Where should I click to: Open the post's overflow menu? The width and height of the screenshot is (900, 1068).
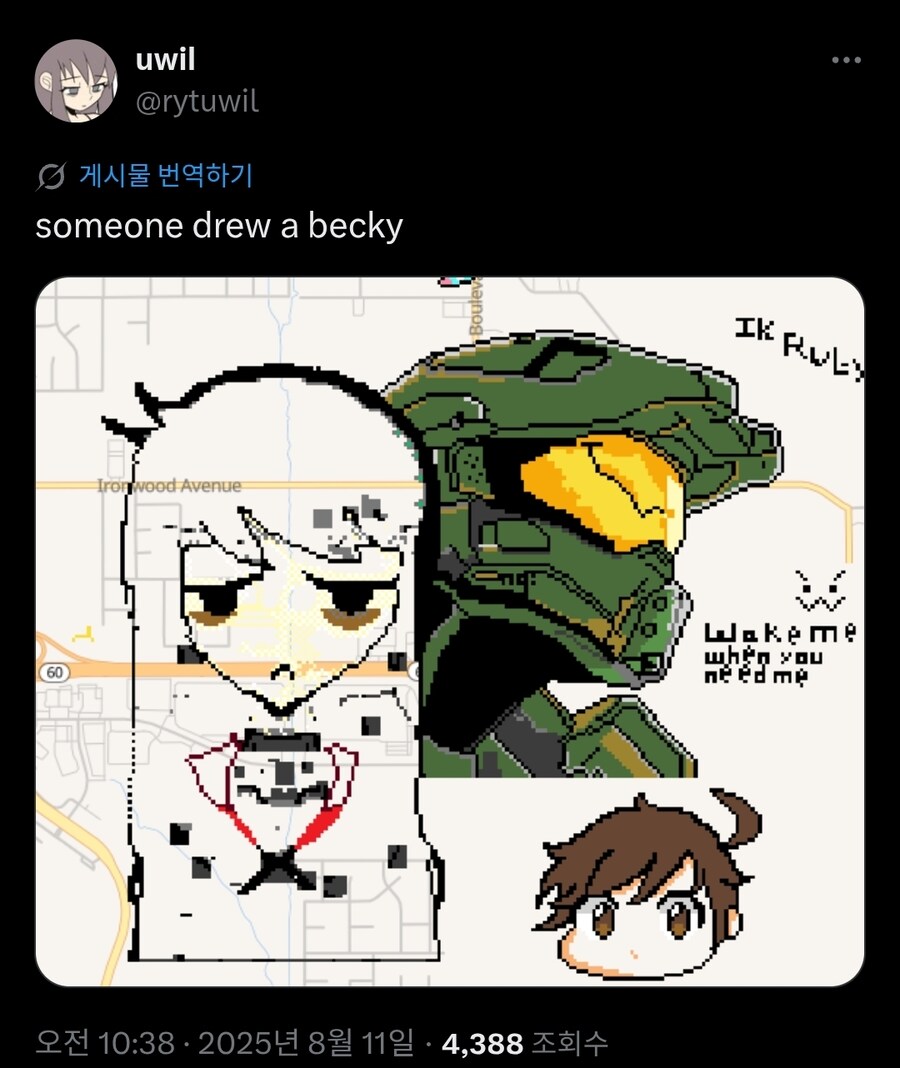pyautogui.click(x=846, y=60)
